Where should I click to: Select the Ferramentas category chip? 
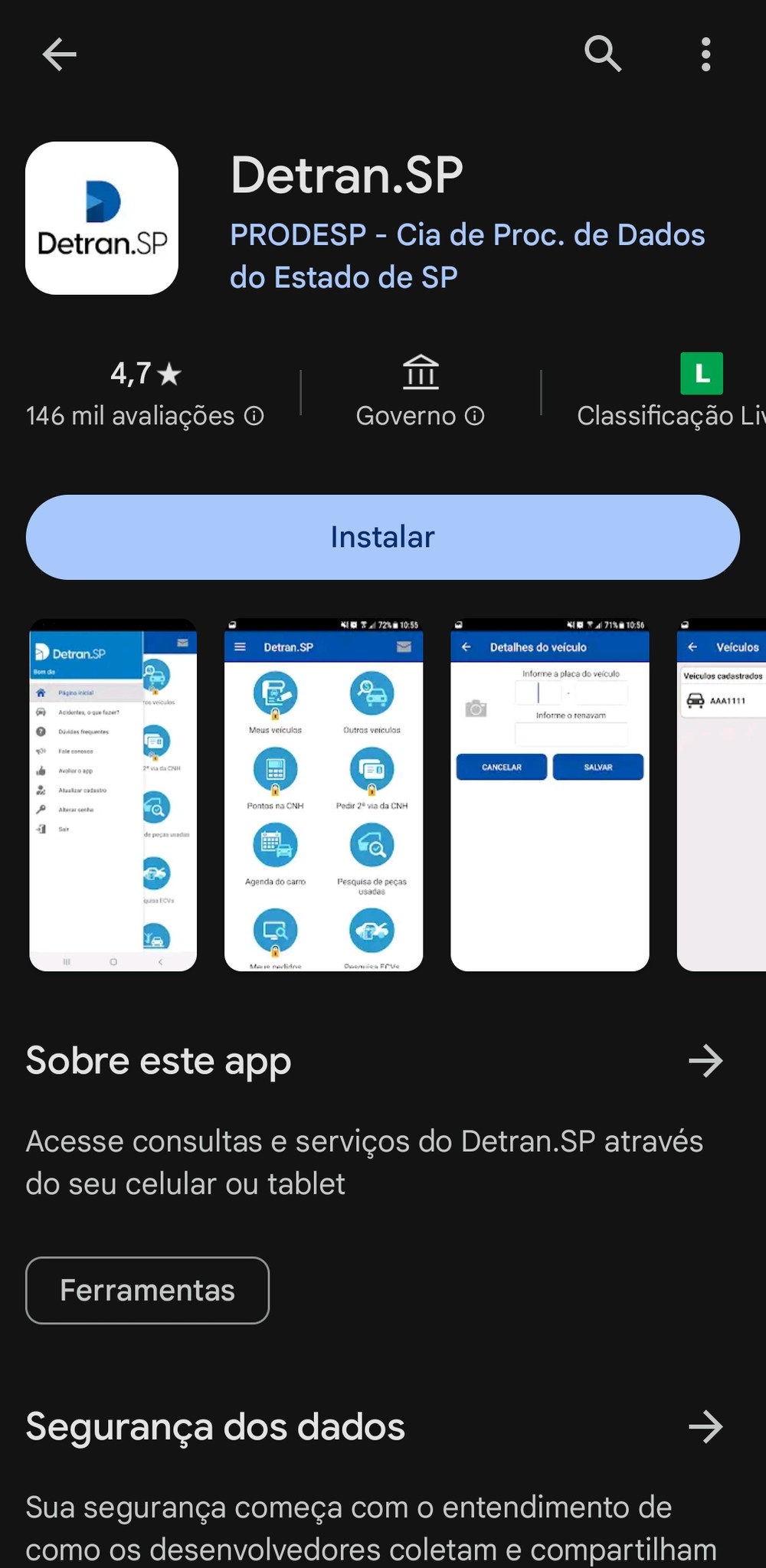tap(147, 1291)
